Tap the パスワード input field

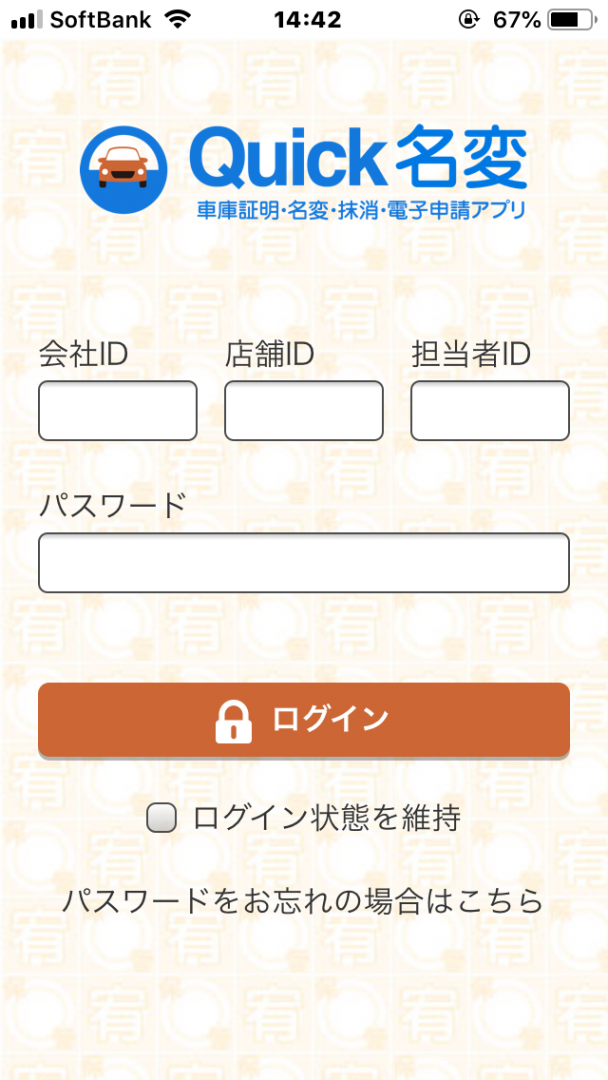point(304,563)
